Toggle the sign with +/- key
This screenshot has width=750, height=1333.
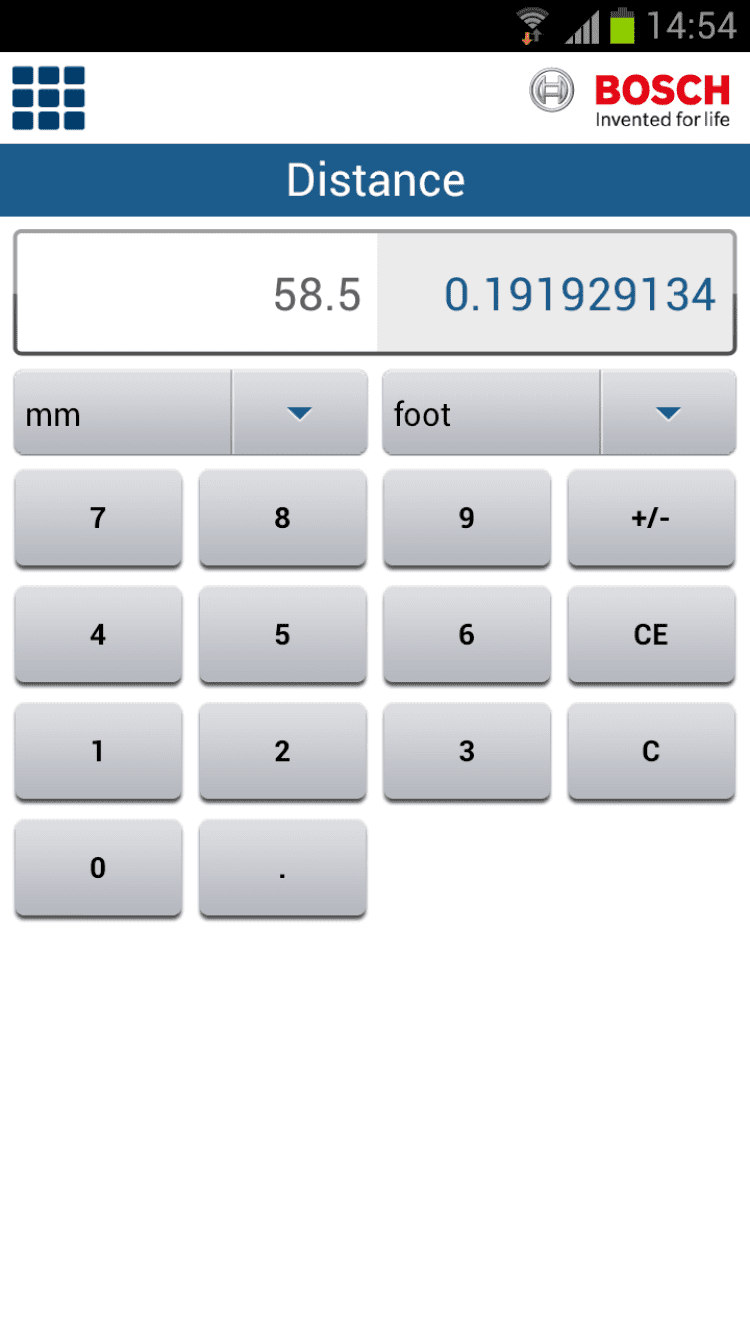coord(651,518)
